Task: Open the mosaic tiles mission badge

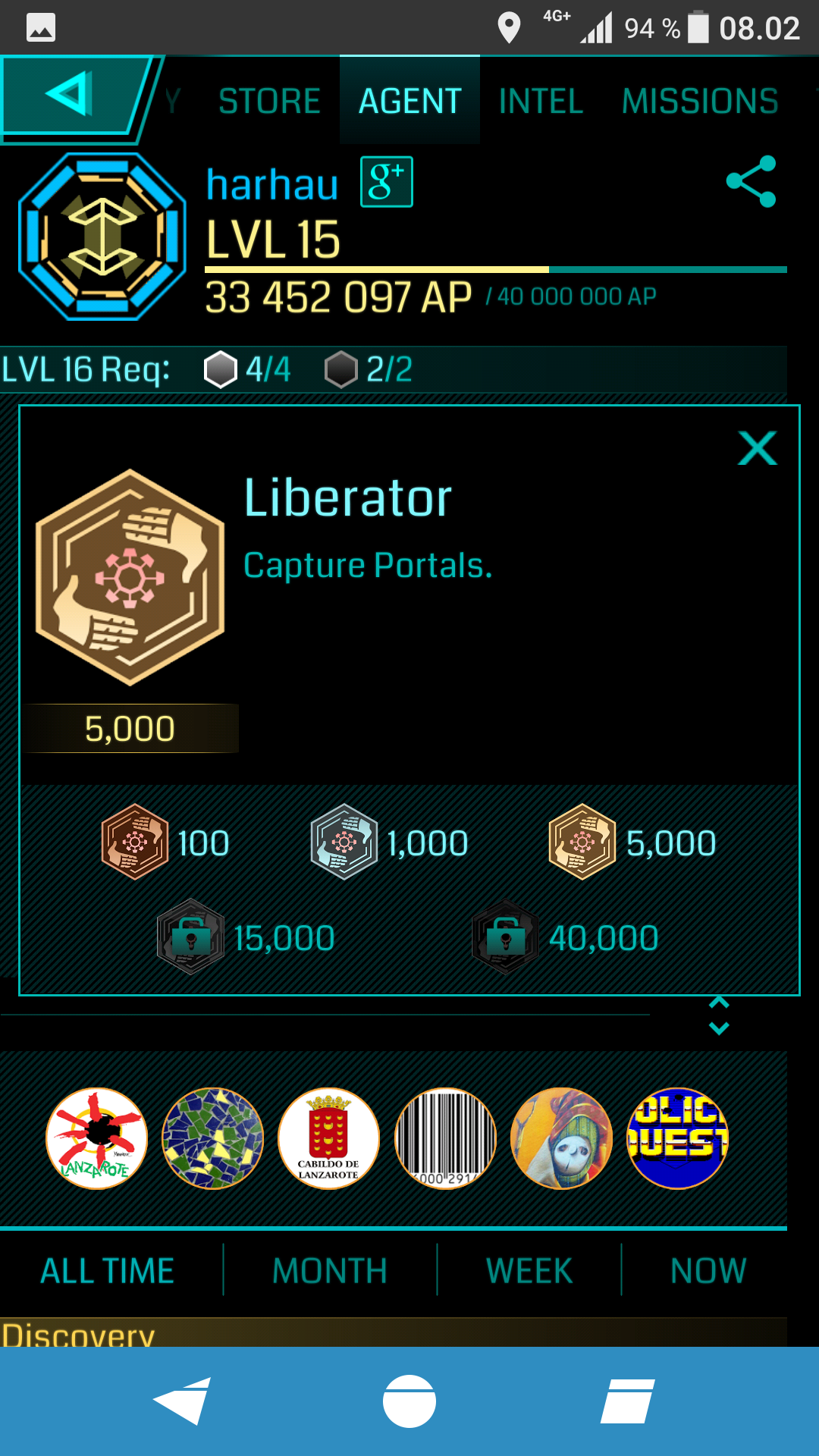Action: pyautogui.click(x=213, y=1139)
